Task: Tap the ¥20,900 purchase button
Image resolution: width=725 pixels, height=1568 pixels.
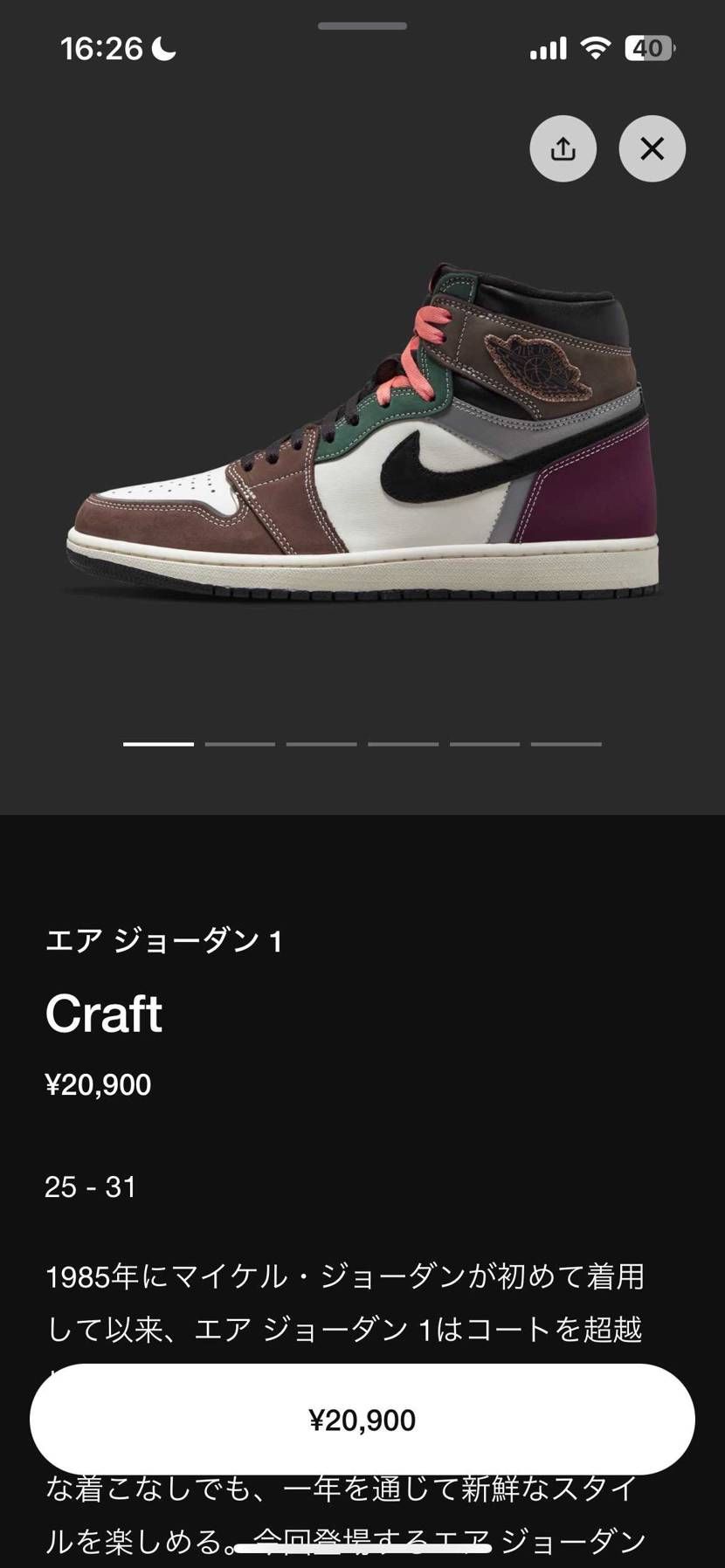Action: [x=362, y=1420]
